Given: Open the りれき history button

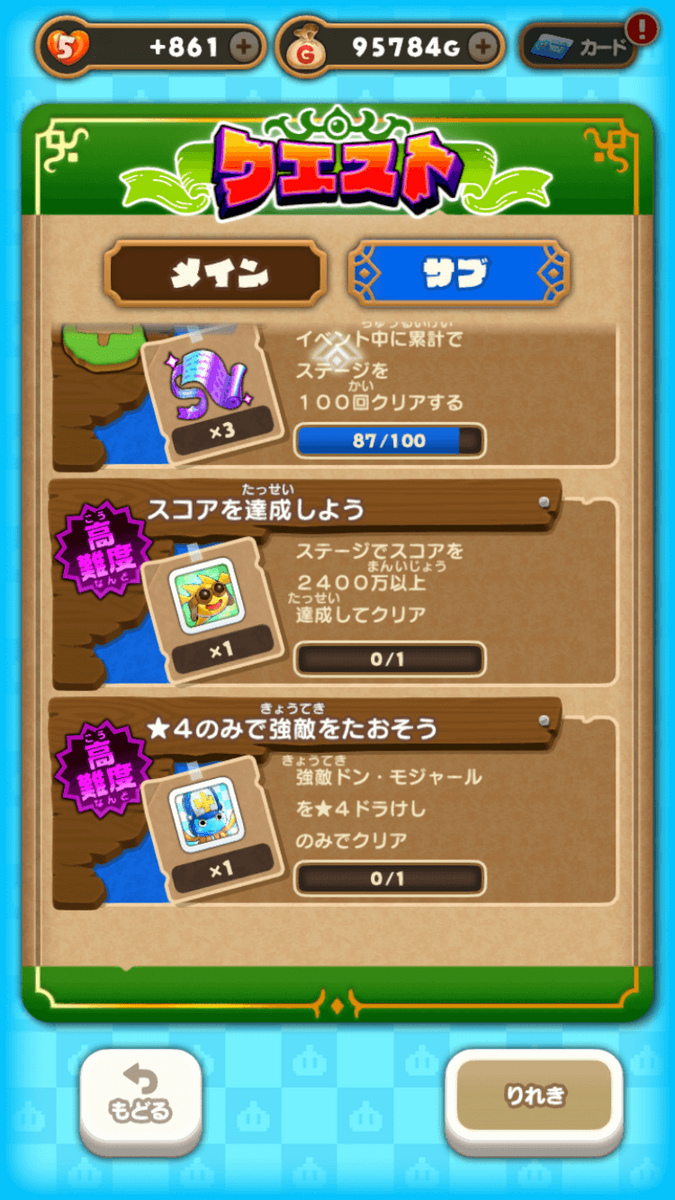Looking at the screenshot, I should coord(534,1097).
